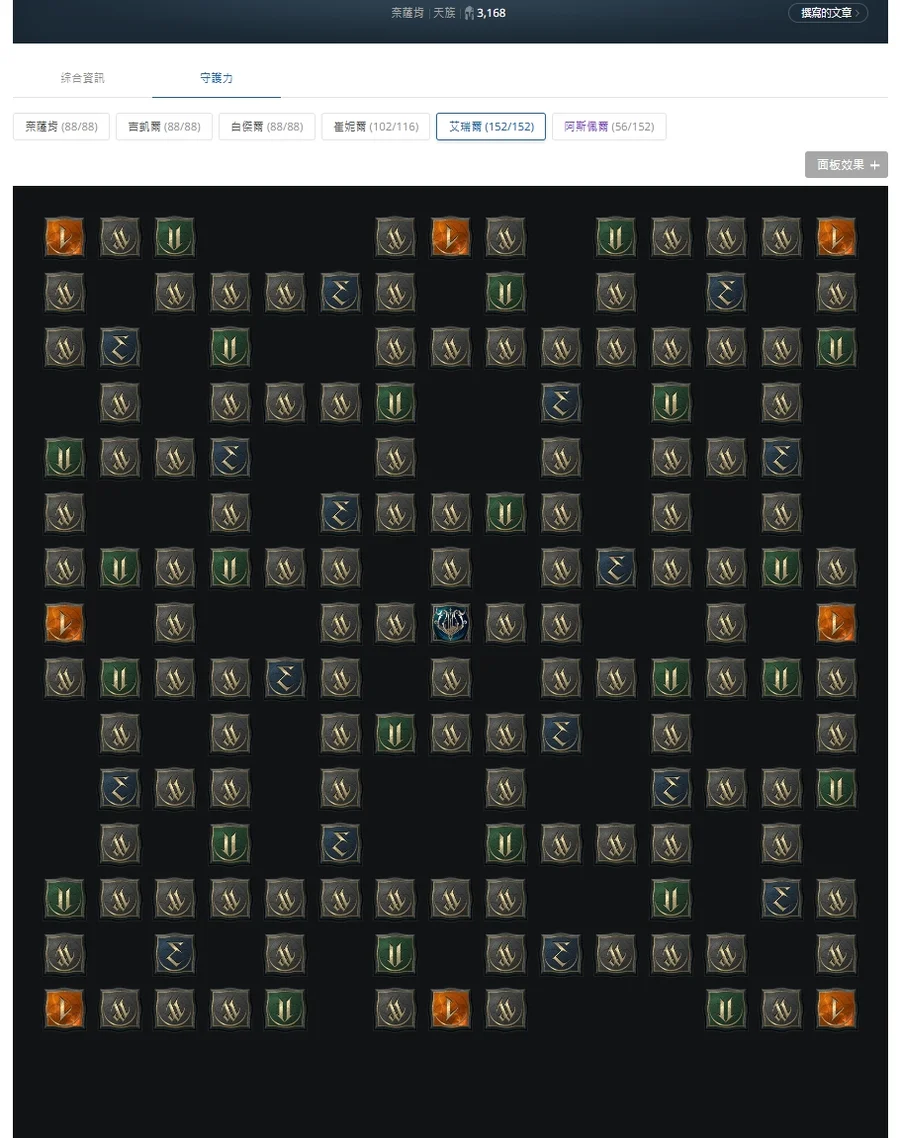The image size is (900, 1138).
Task: Switch to the 綜合資訊 tab
Action: pos(82,77)
